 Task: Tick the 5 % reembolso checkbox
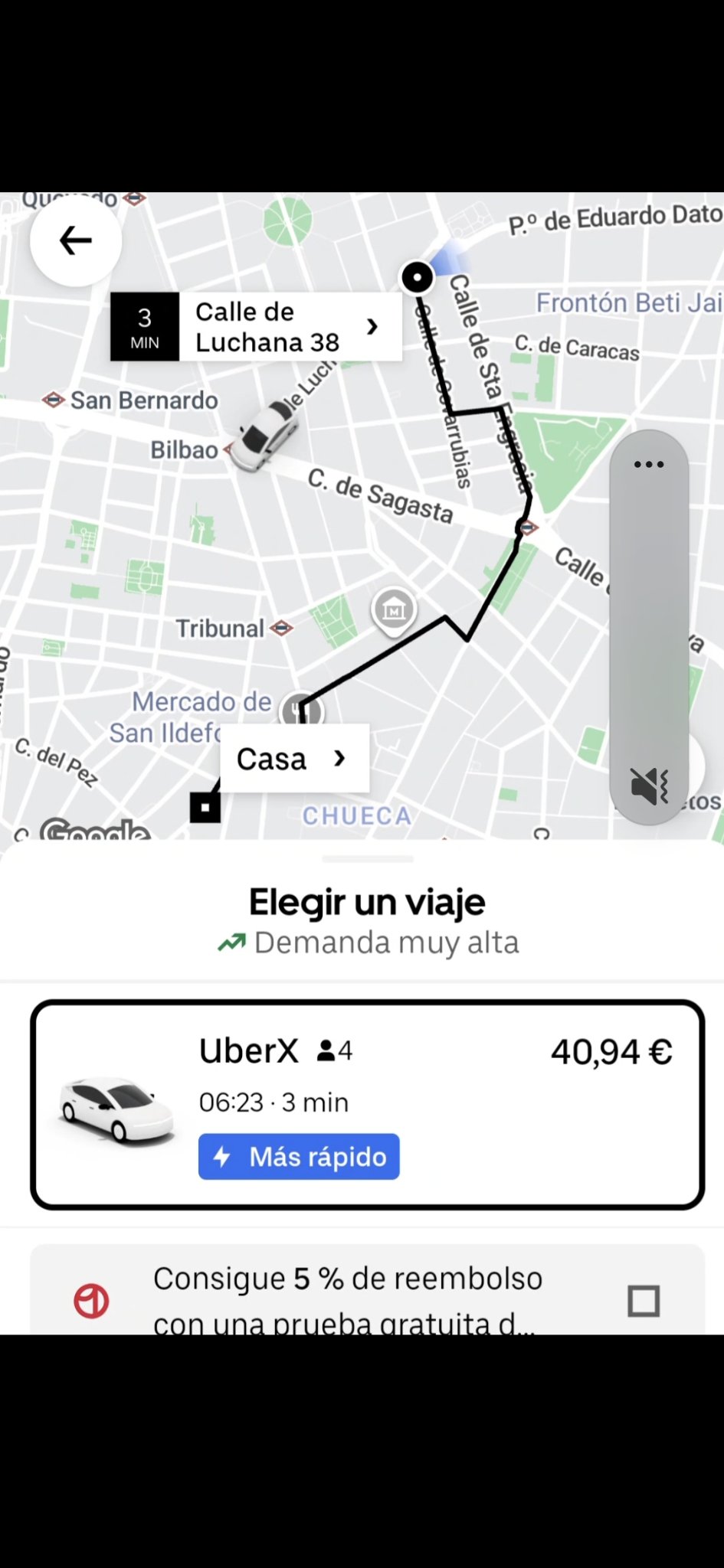(x=644, y=1300)
